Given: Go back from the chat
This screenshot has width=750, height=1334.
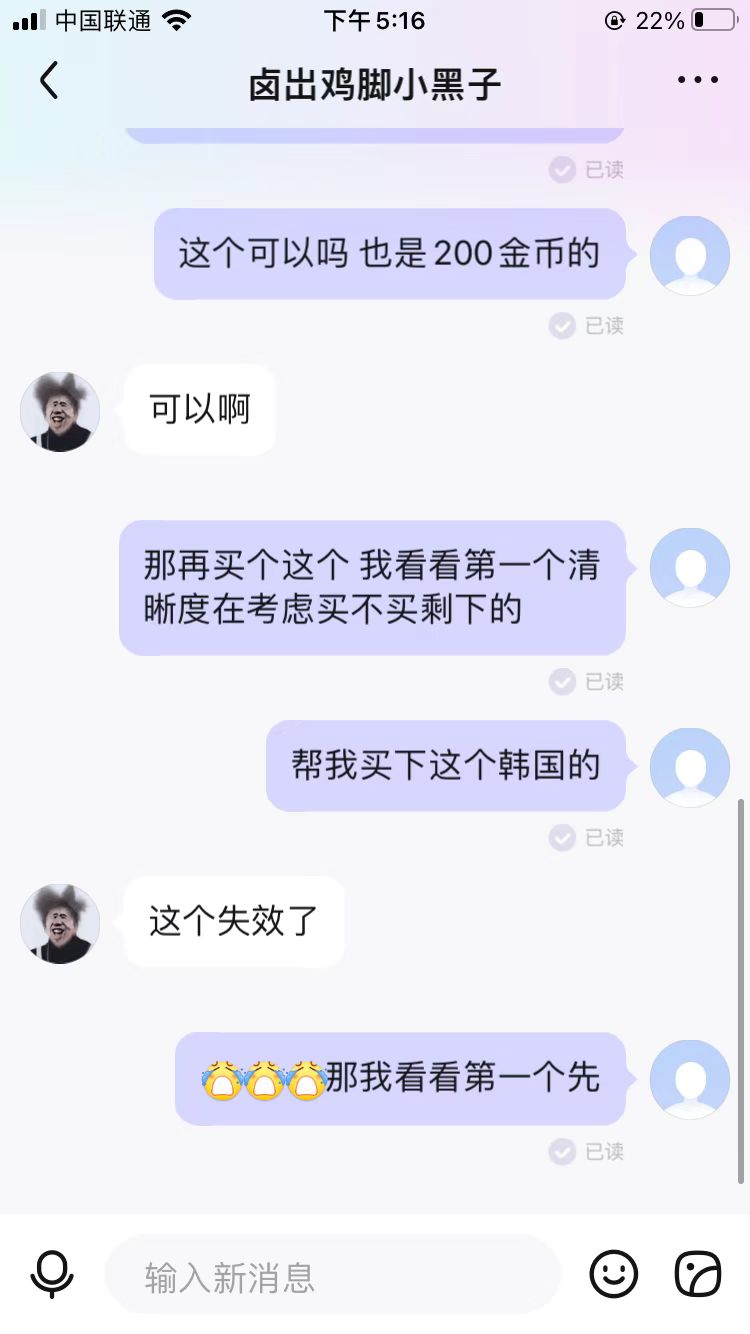Looking at the screenshot, I should [x=48, y=81].
